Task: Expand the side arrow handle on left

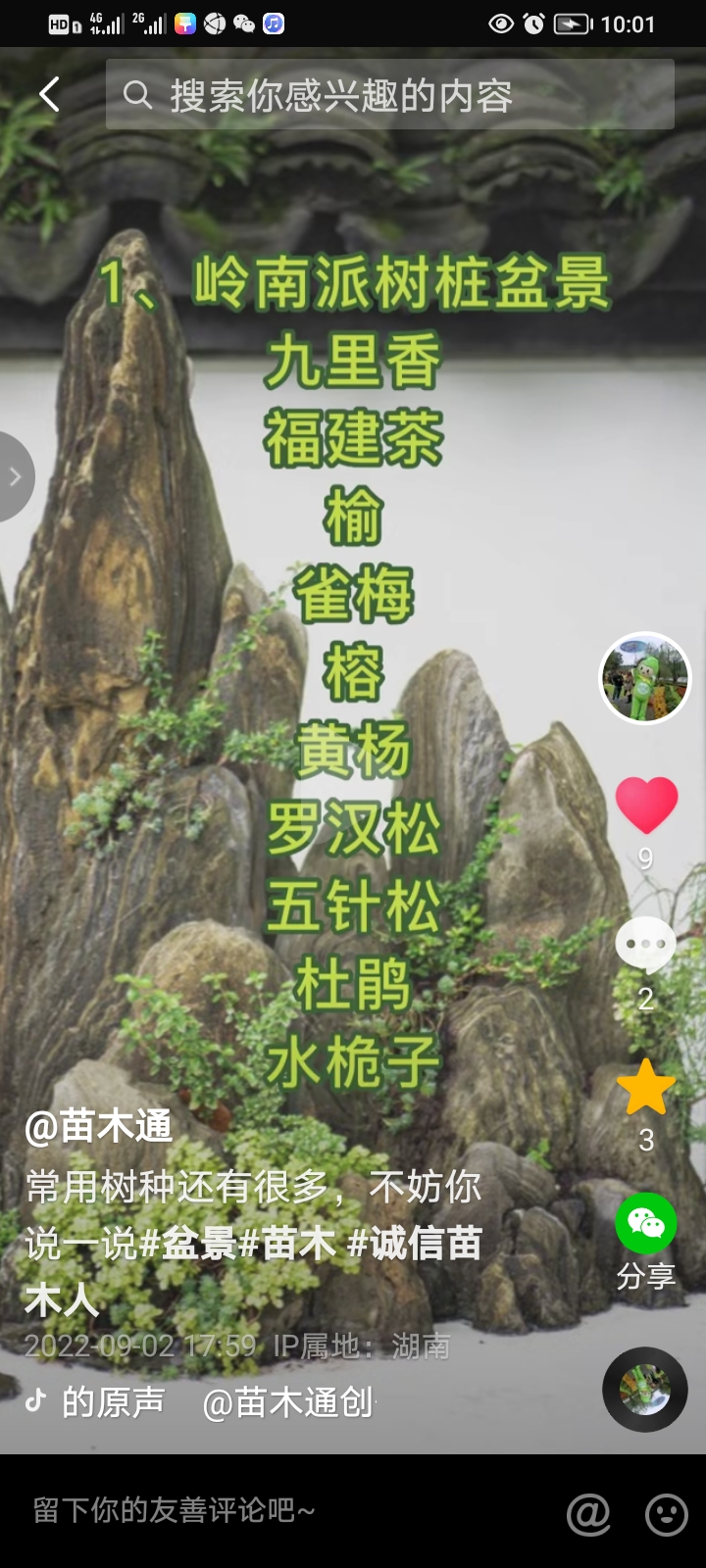Action: pyautogui.click(x=14, y=477)
